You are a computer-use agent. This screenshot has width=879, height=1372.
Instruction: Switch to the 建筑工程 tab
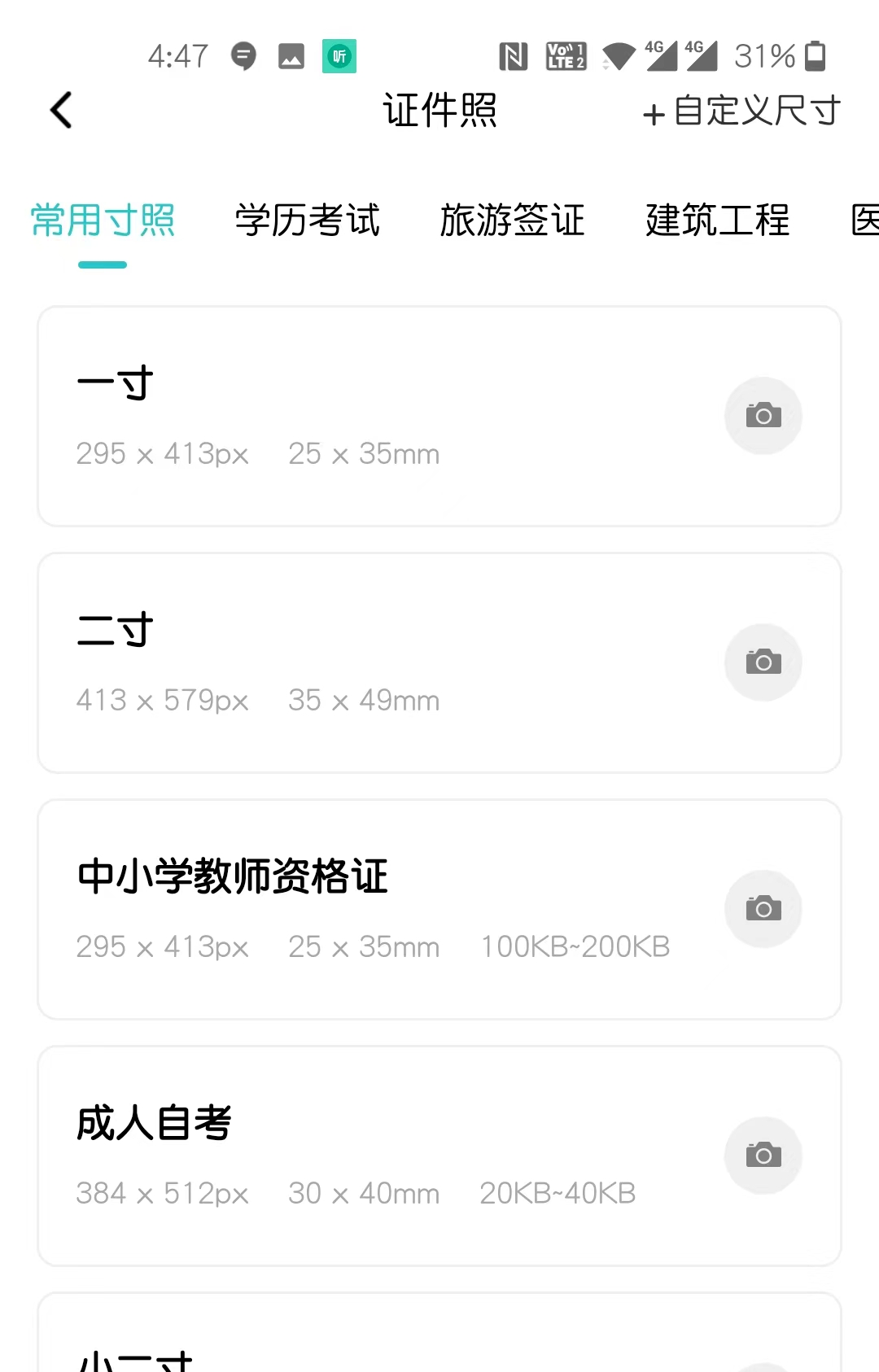tap(717, 221)
